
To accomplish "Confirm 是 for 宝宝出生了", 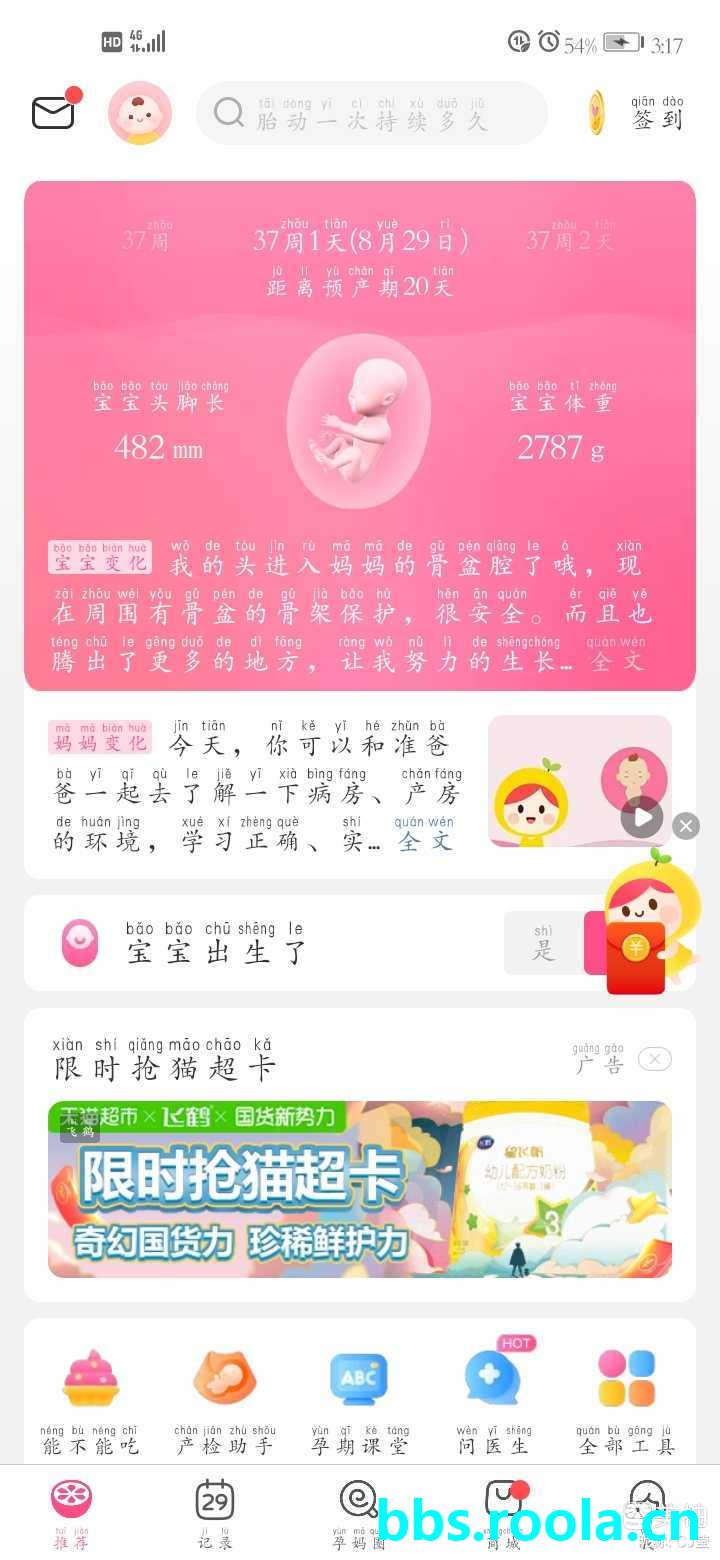I will [x=543, y=942].
